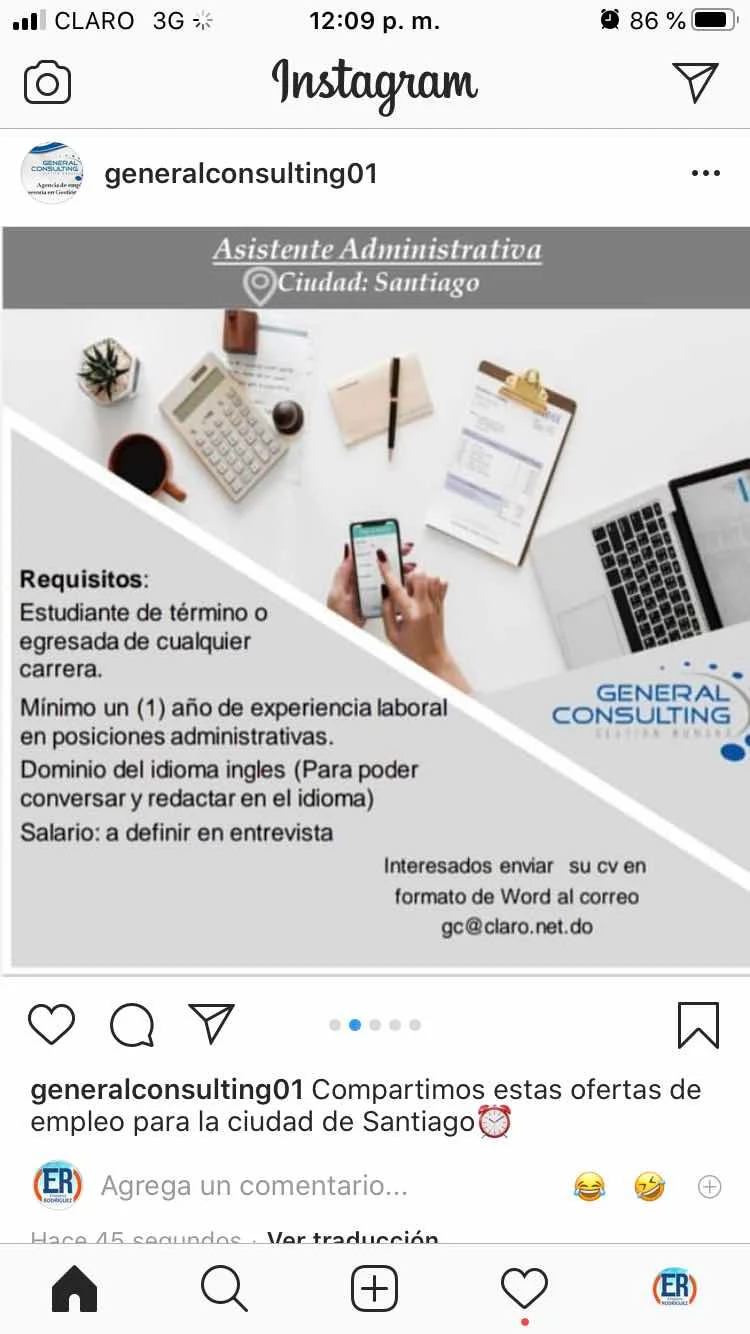Open generalconsulting01 profile picture
Image resolution: width=750 pixels, height=1334 pixels.
[x=51, y=173]
